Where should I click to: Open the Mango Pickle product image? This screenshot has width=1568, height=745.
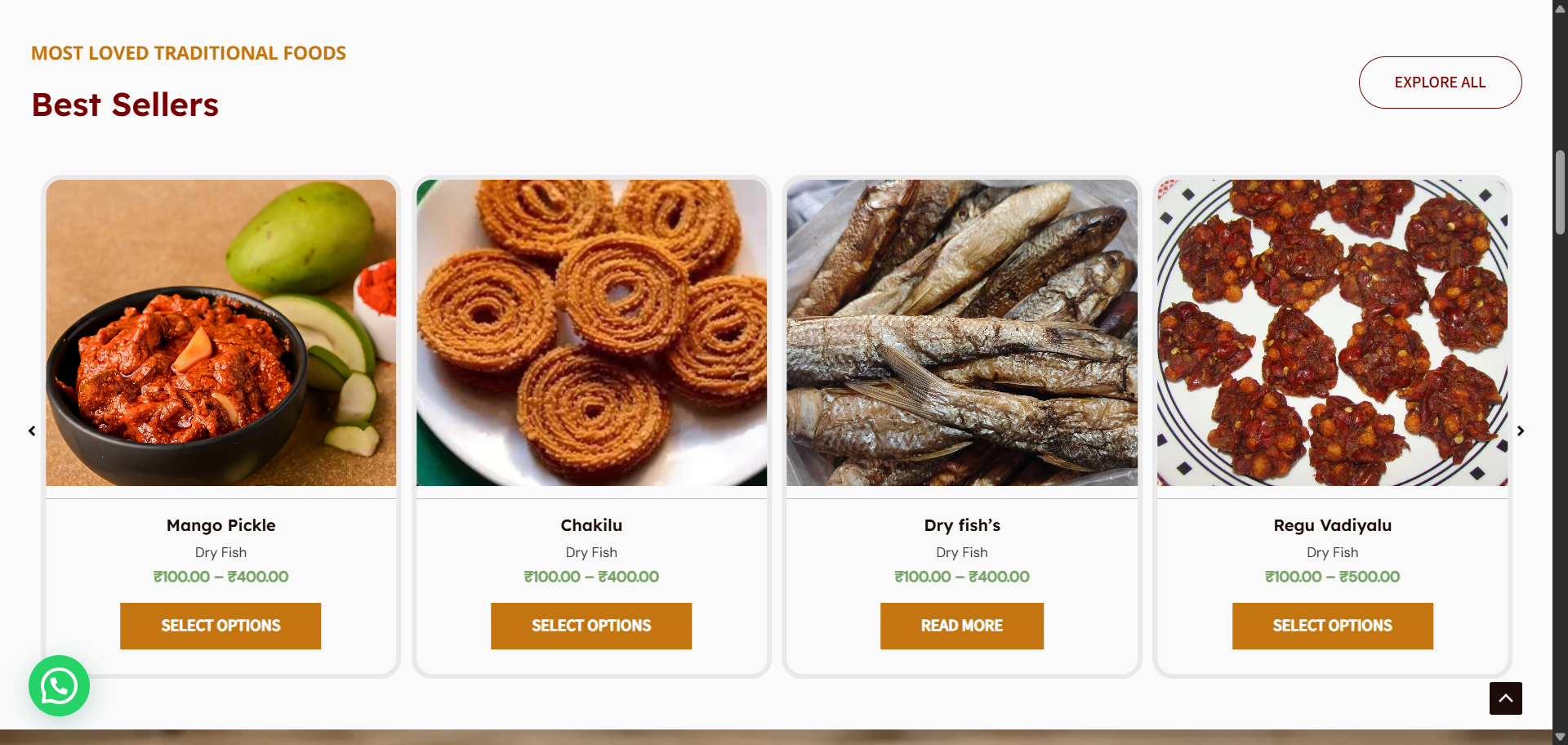pos(220,332)
